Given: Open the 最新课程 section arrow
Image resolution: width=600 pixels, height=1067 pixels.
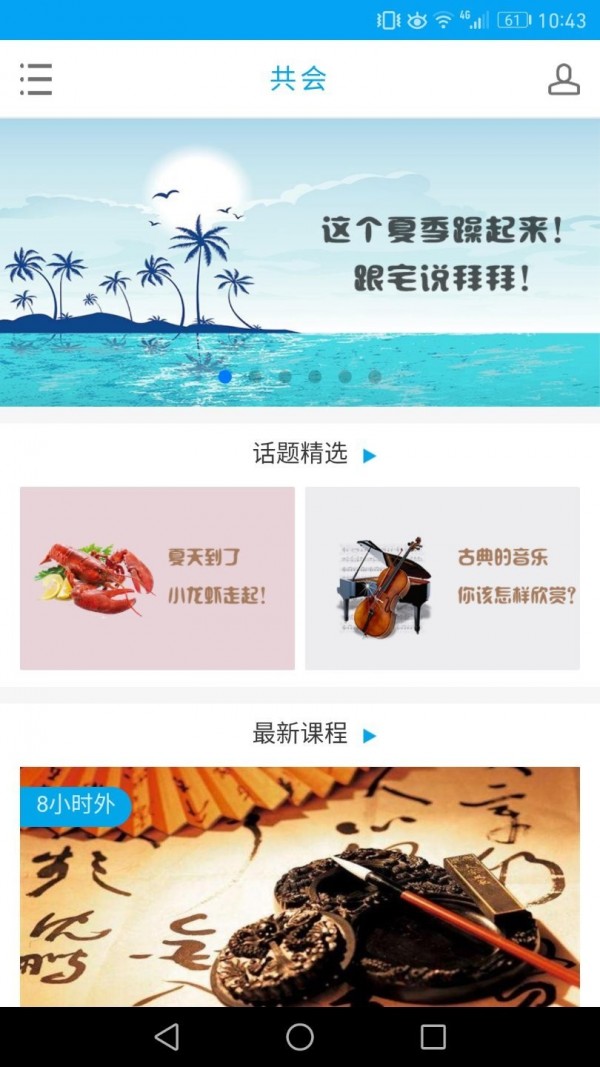Looking at the screenshot, I should (370, 736).
